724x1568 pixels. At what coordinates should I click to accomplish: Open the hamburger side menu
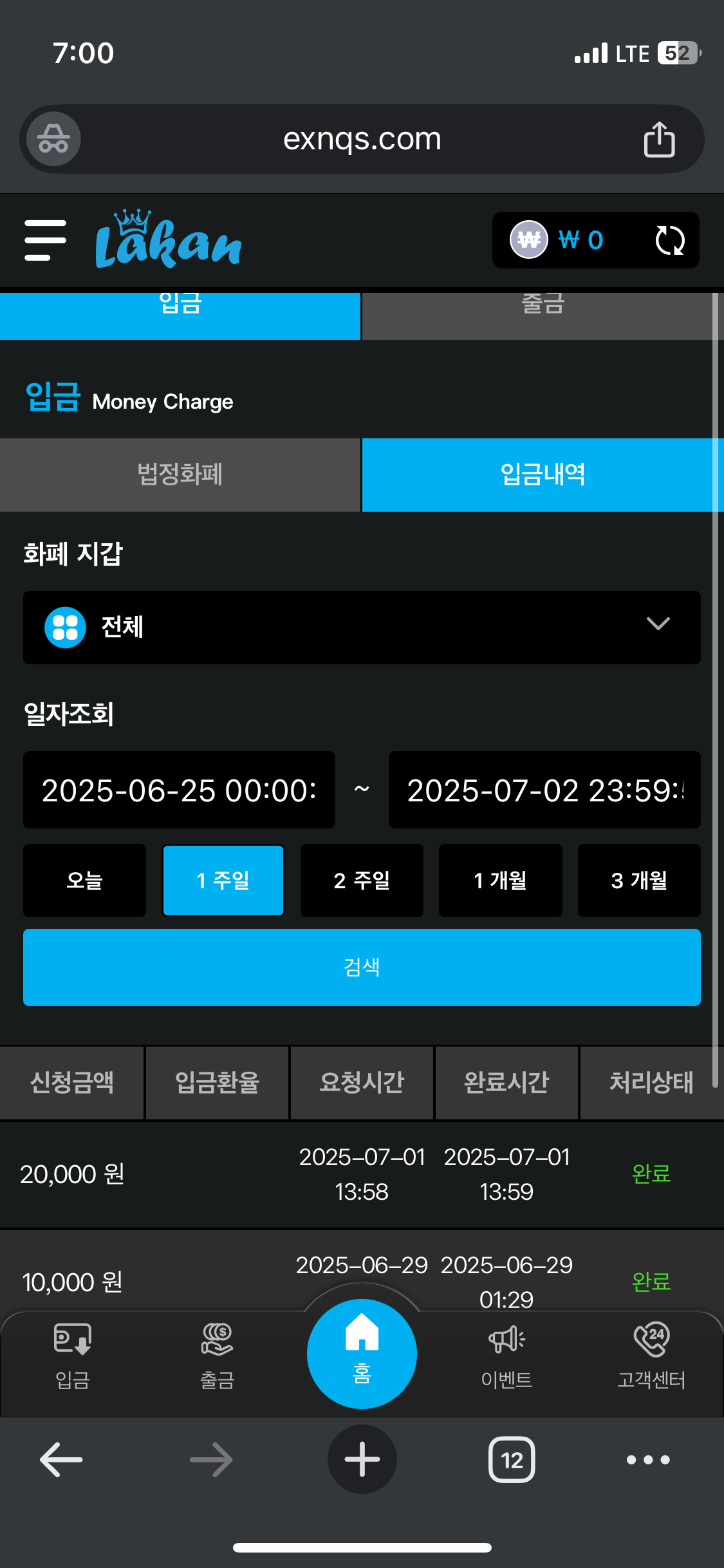[x=45, y=240]
